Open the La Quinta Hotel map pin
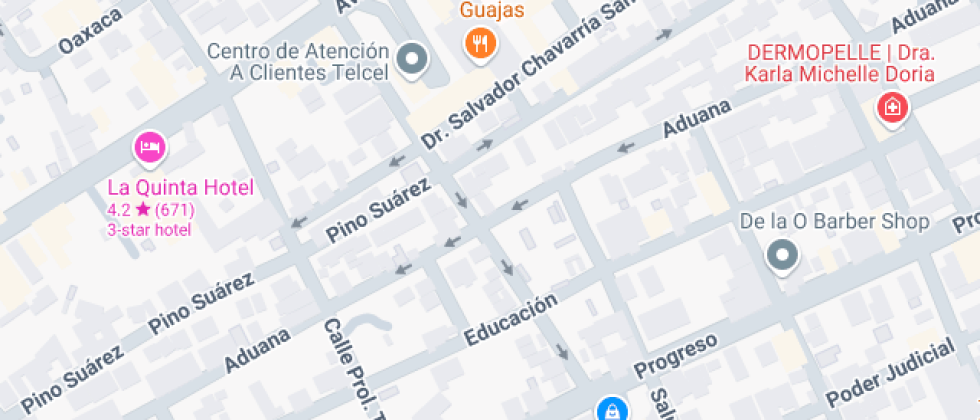This screenshot has width=980, height=420. coord(150,149)
